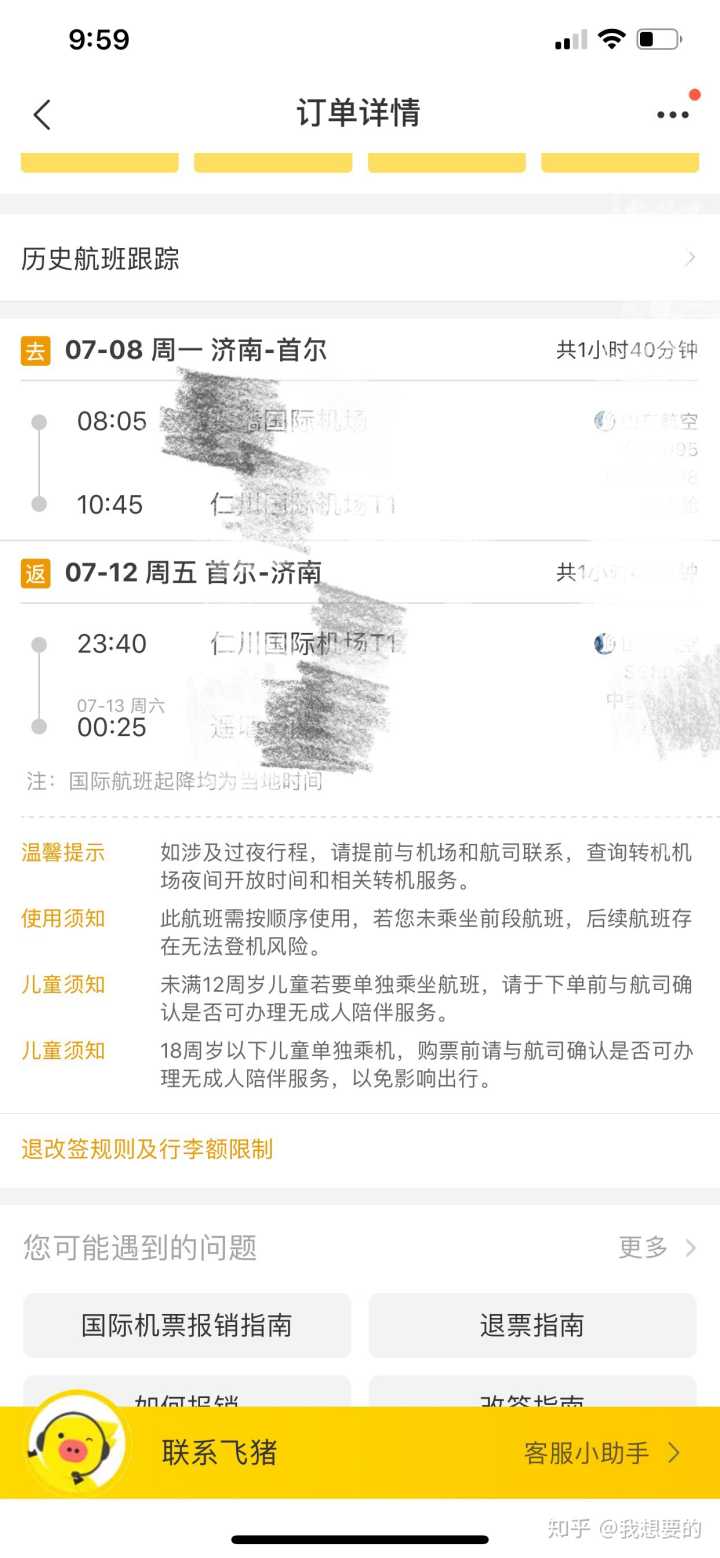720x1558 pixels.
Task: Contact 飞猪 客服小助手
Action: [602, 1452]
